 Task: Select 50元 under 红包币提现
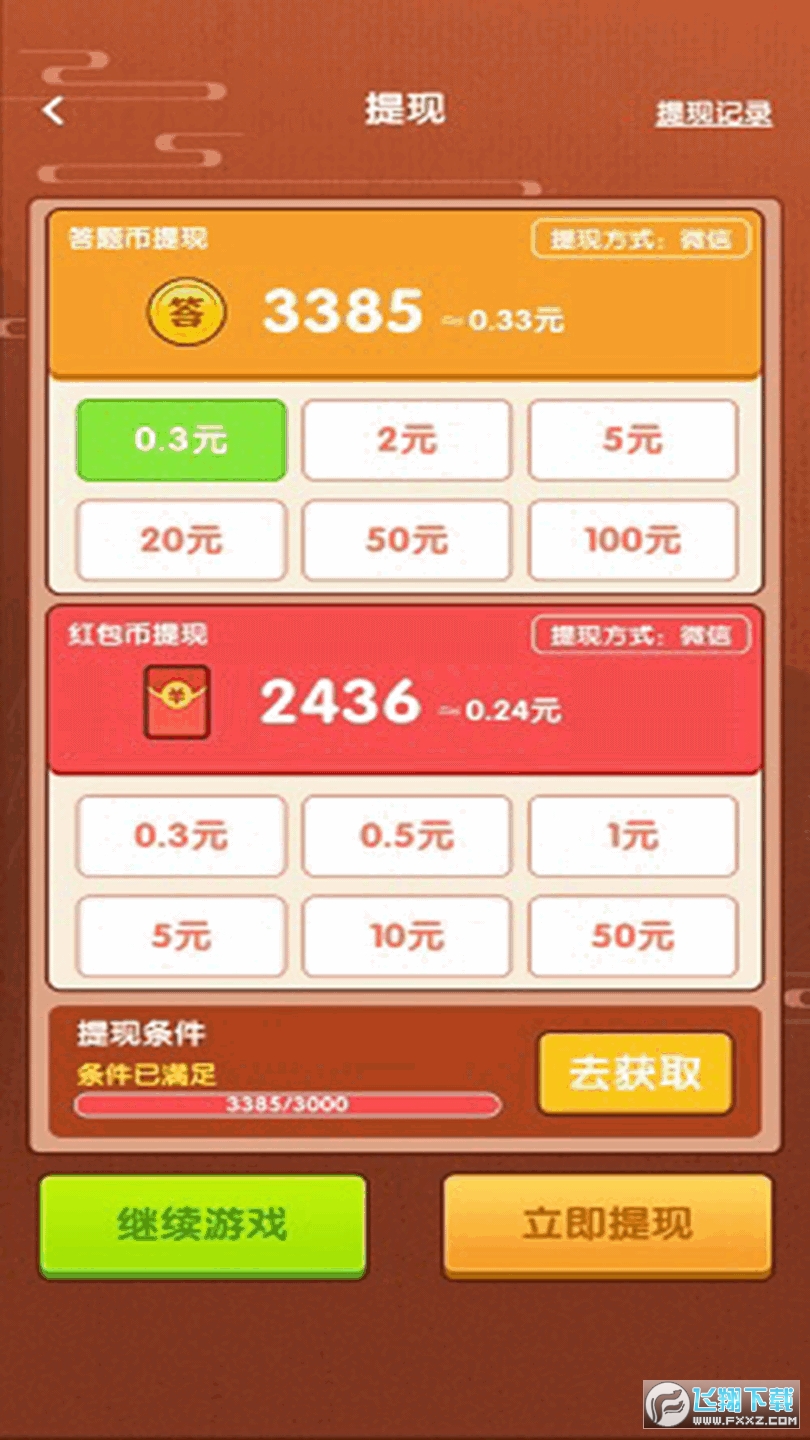point(633,937)
